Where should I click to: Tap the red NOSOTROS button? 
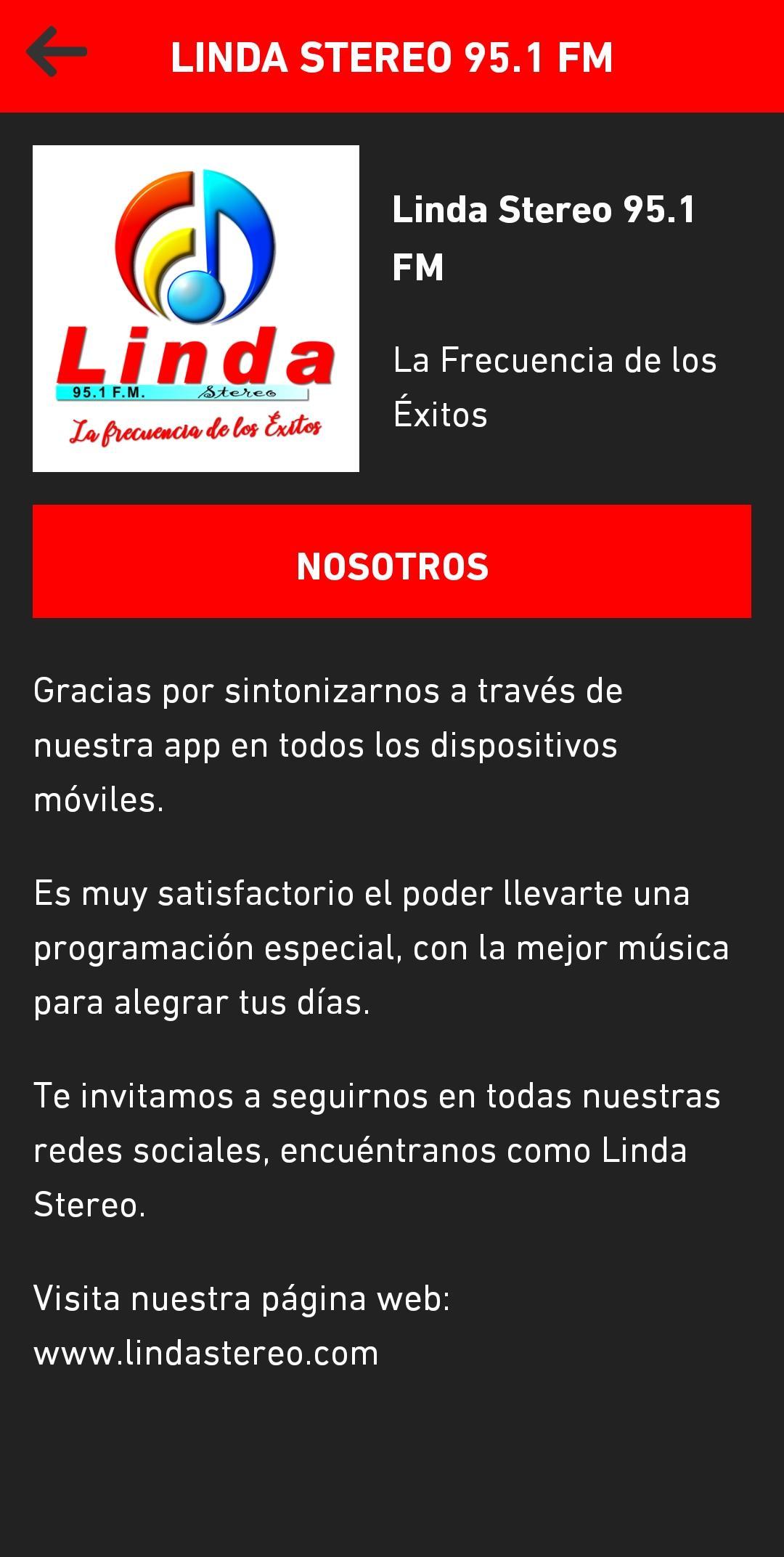point(392,561)
